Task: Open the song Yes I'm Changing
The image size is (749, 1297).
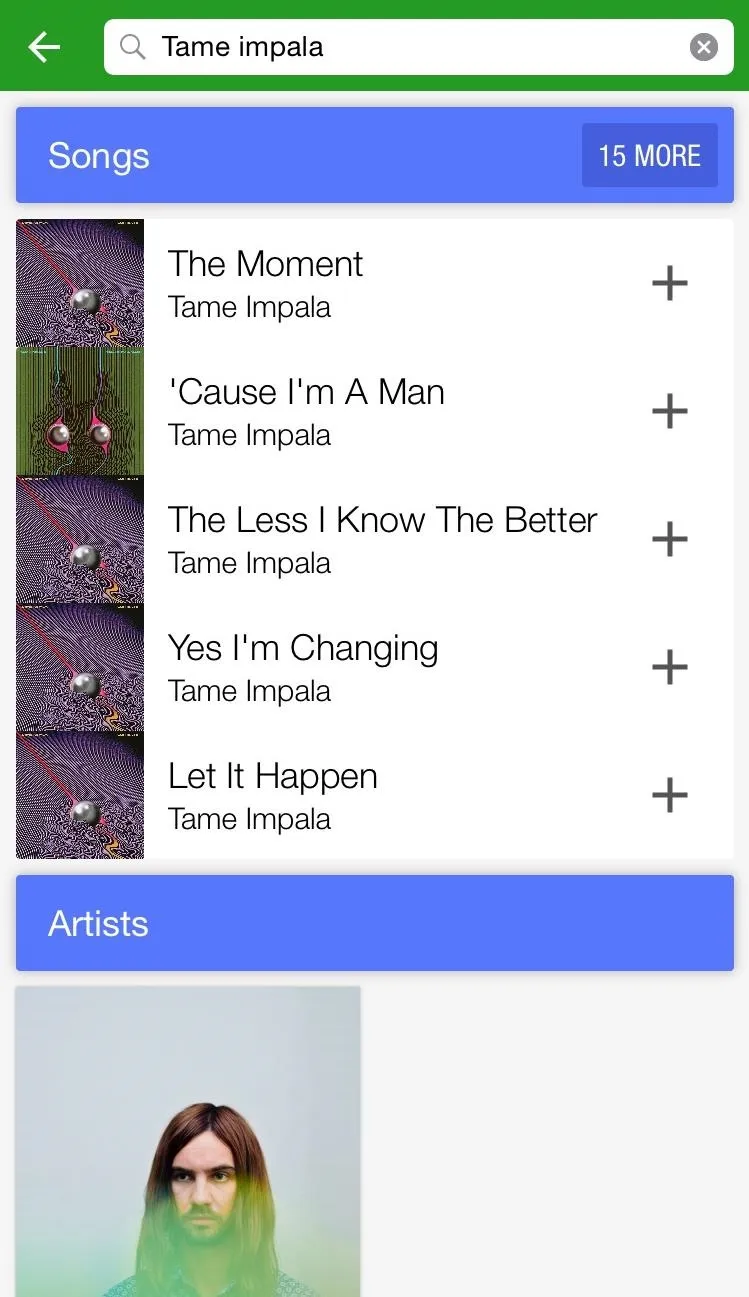Action: (x=375, y=667)
